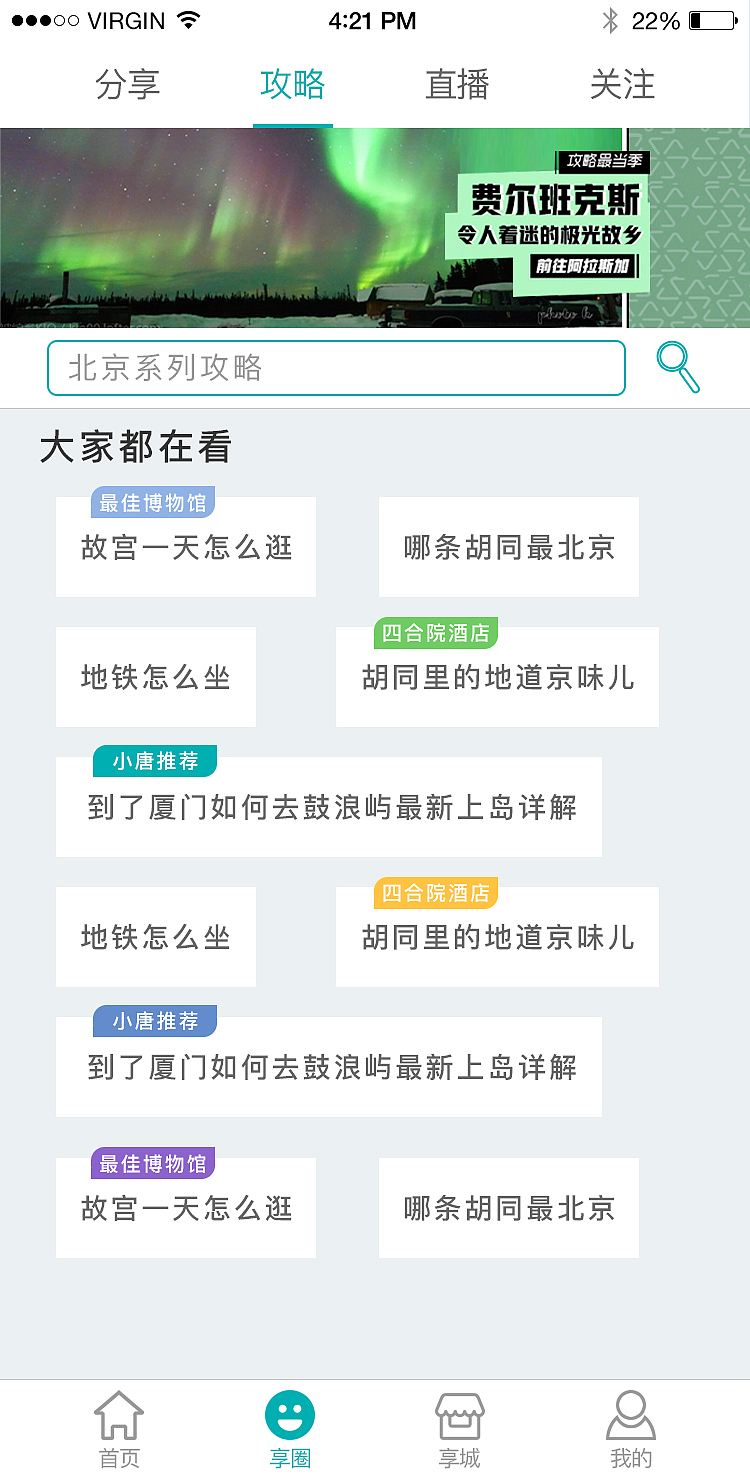
Task: Switch to the 直播 tab
Action: click(x=457, y=86)
